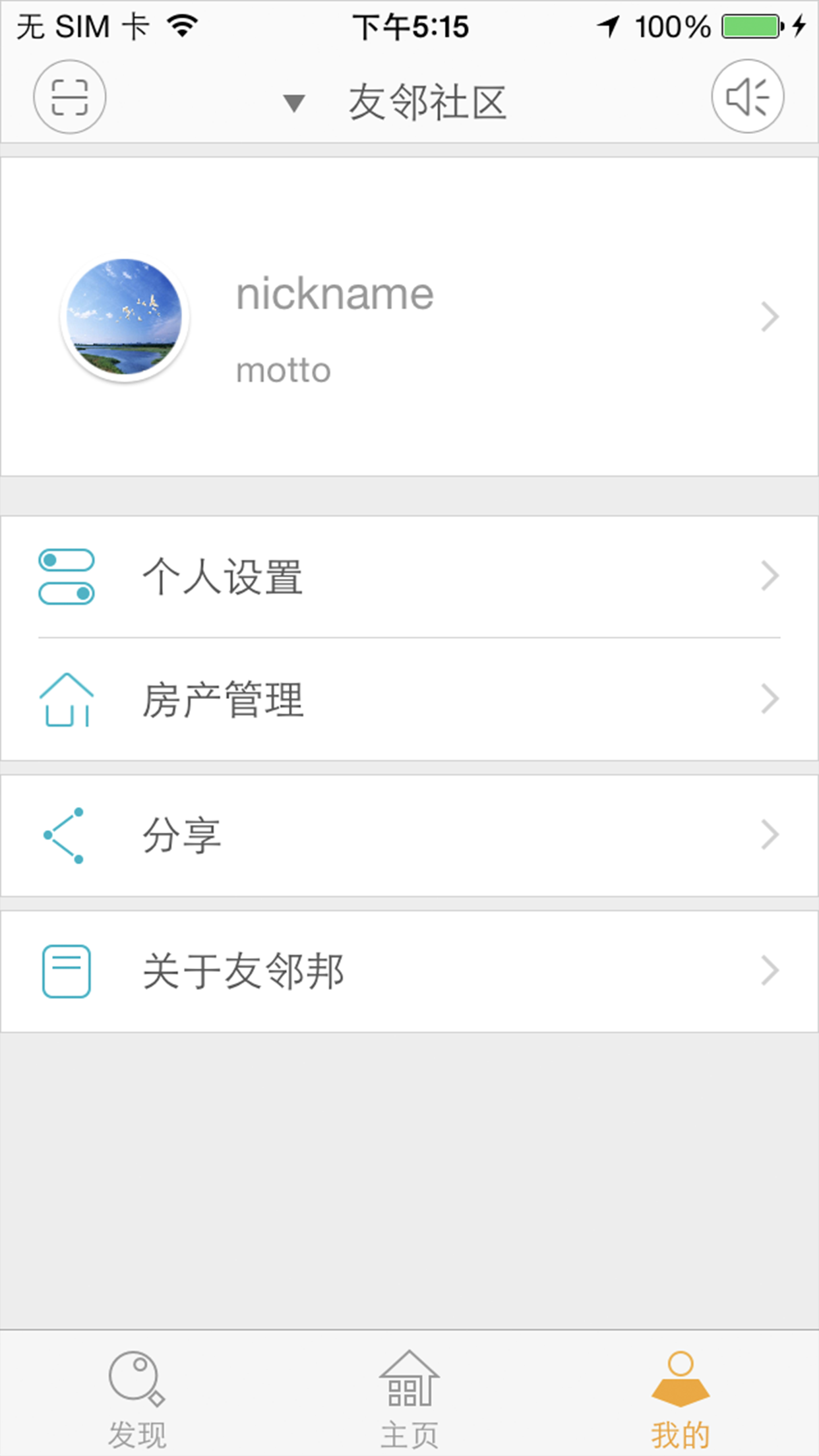Viewport: 819px width, 1456px height.
Task: Click the 发现 magnifier icon in bottom bar
Action: click(137, 1376)
